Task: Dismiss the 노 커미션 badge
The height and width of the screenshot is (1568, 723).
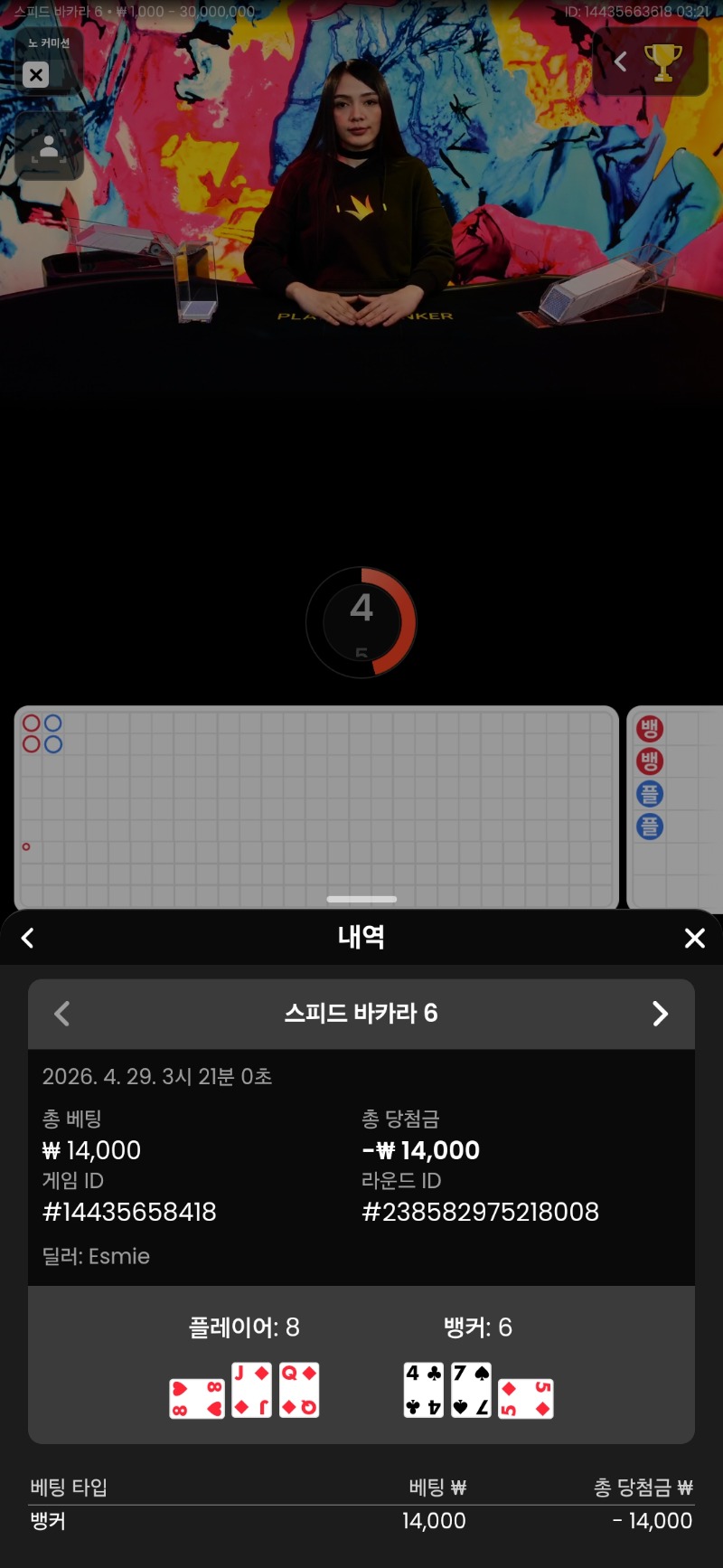Action: [36, 75]
